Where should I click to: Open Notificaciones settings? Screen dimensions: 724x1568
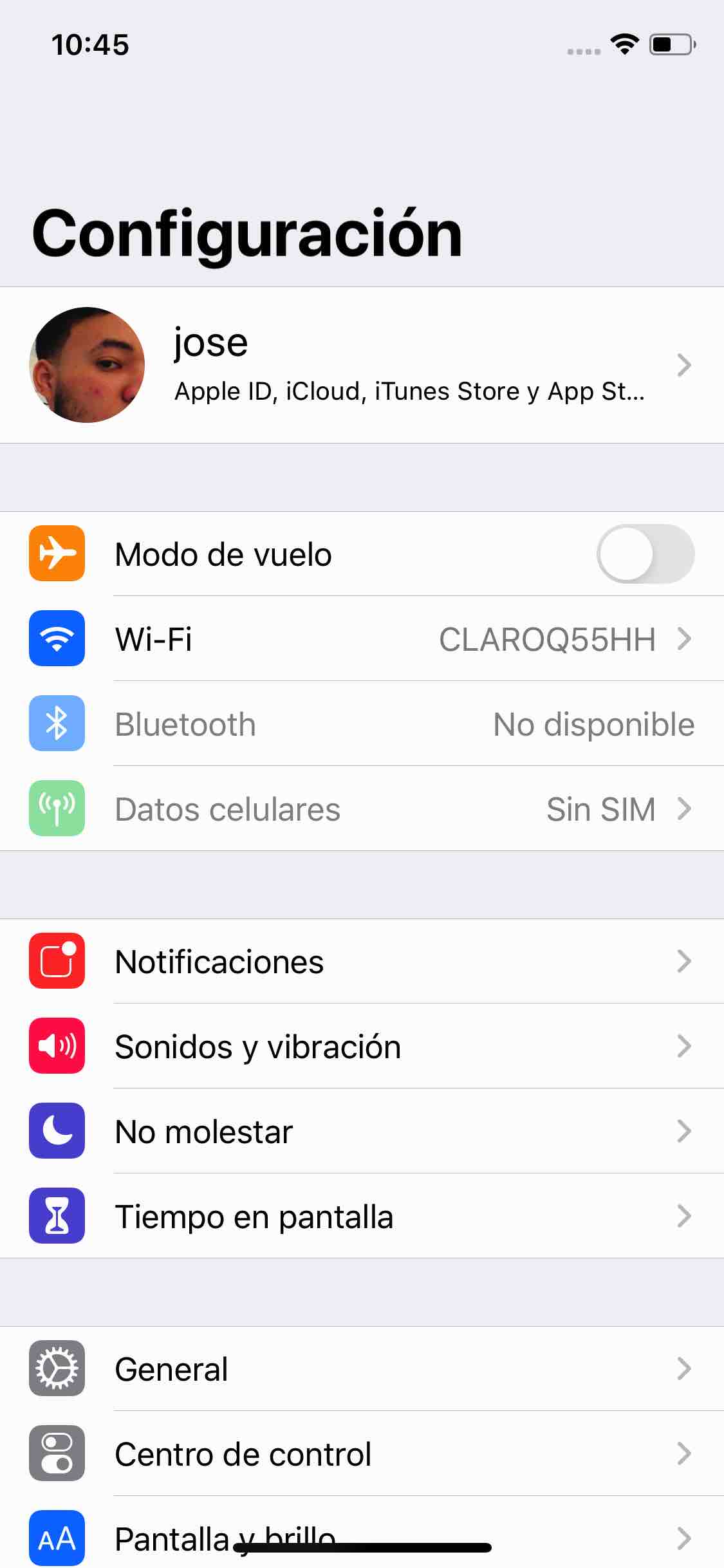click(x=362, y=962)
